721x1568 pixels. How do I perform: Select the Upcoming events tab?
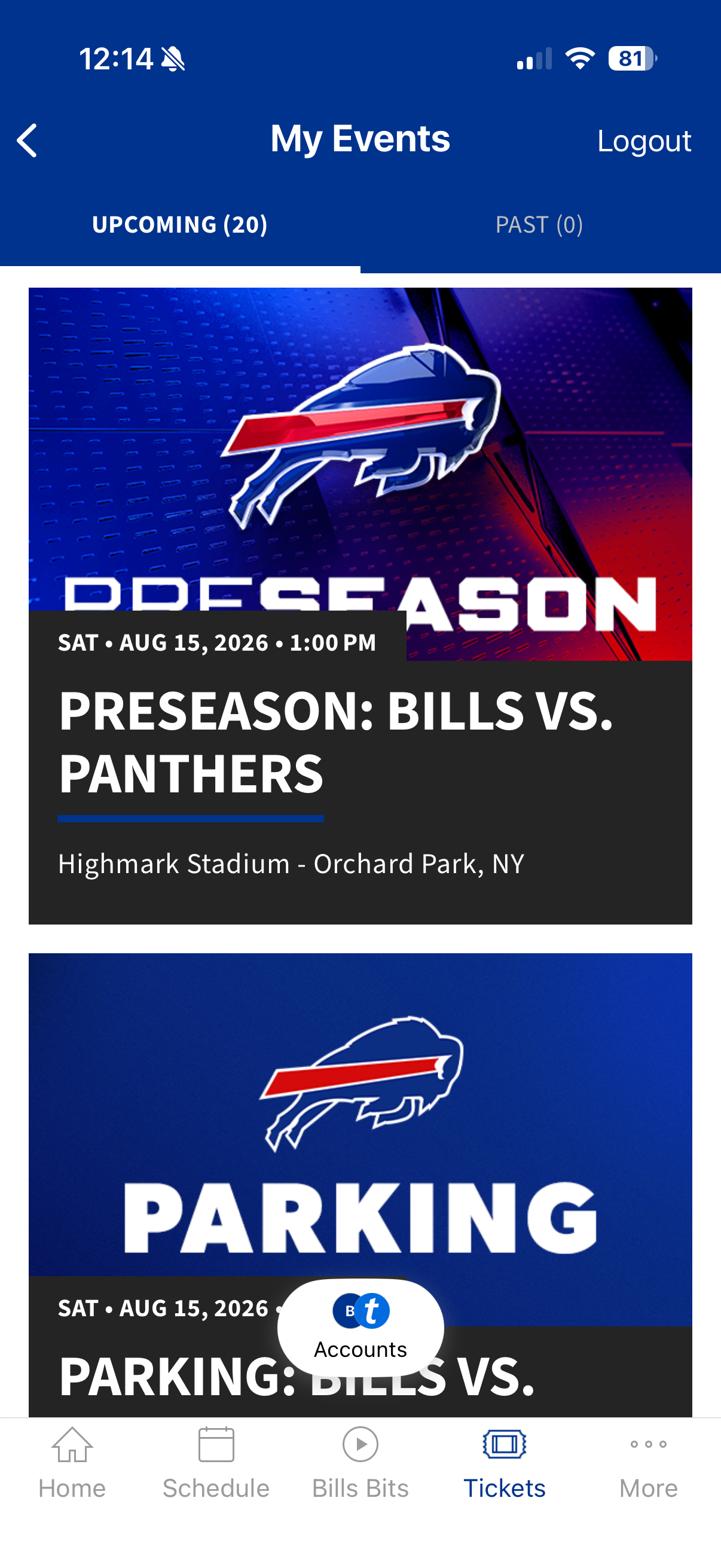179,225
